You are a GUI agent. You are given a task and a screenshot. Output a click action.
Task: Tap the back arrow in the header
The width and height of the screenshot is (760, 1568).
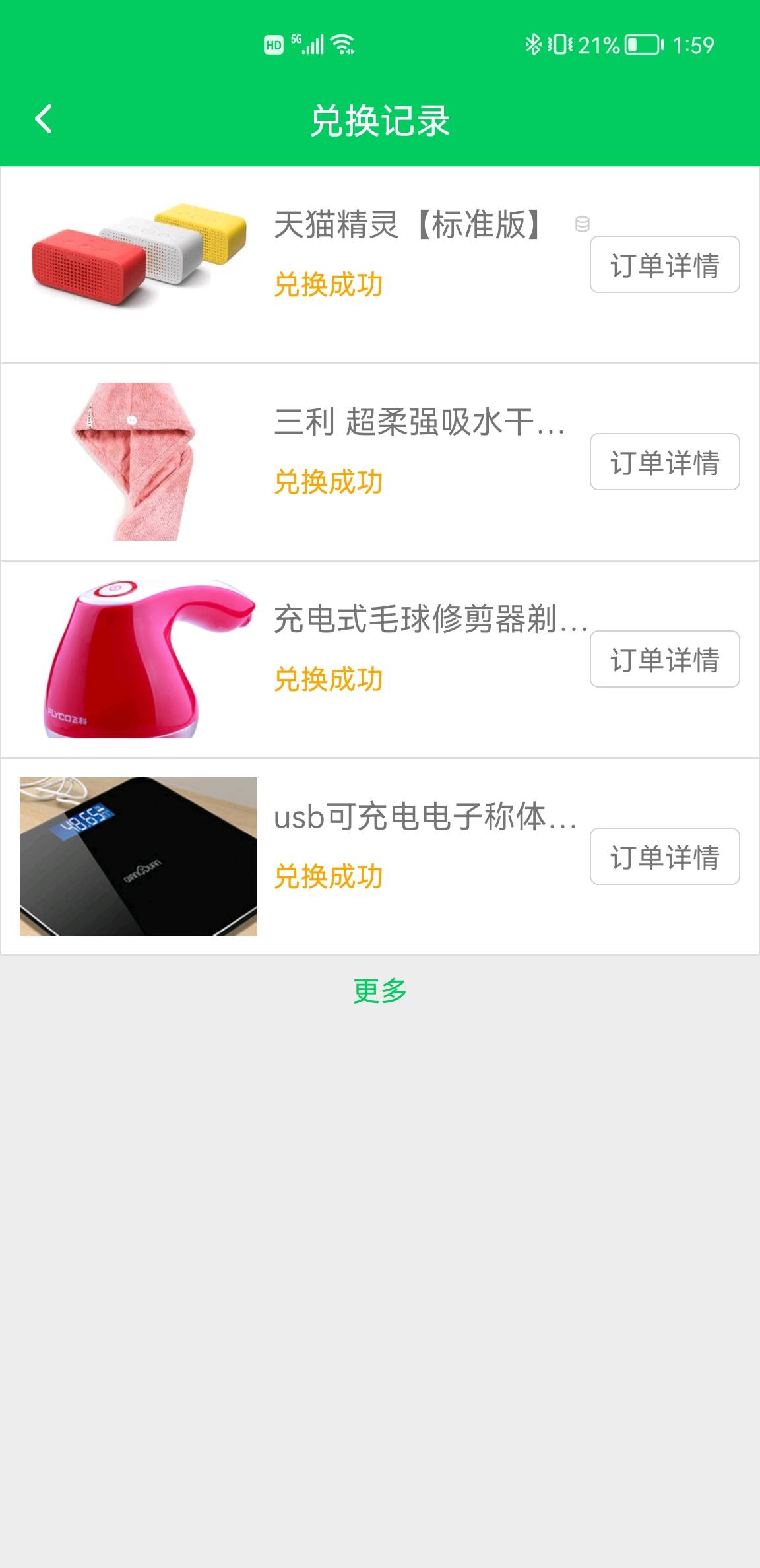[44, 119]
